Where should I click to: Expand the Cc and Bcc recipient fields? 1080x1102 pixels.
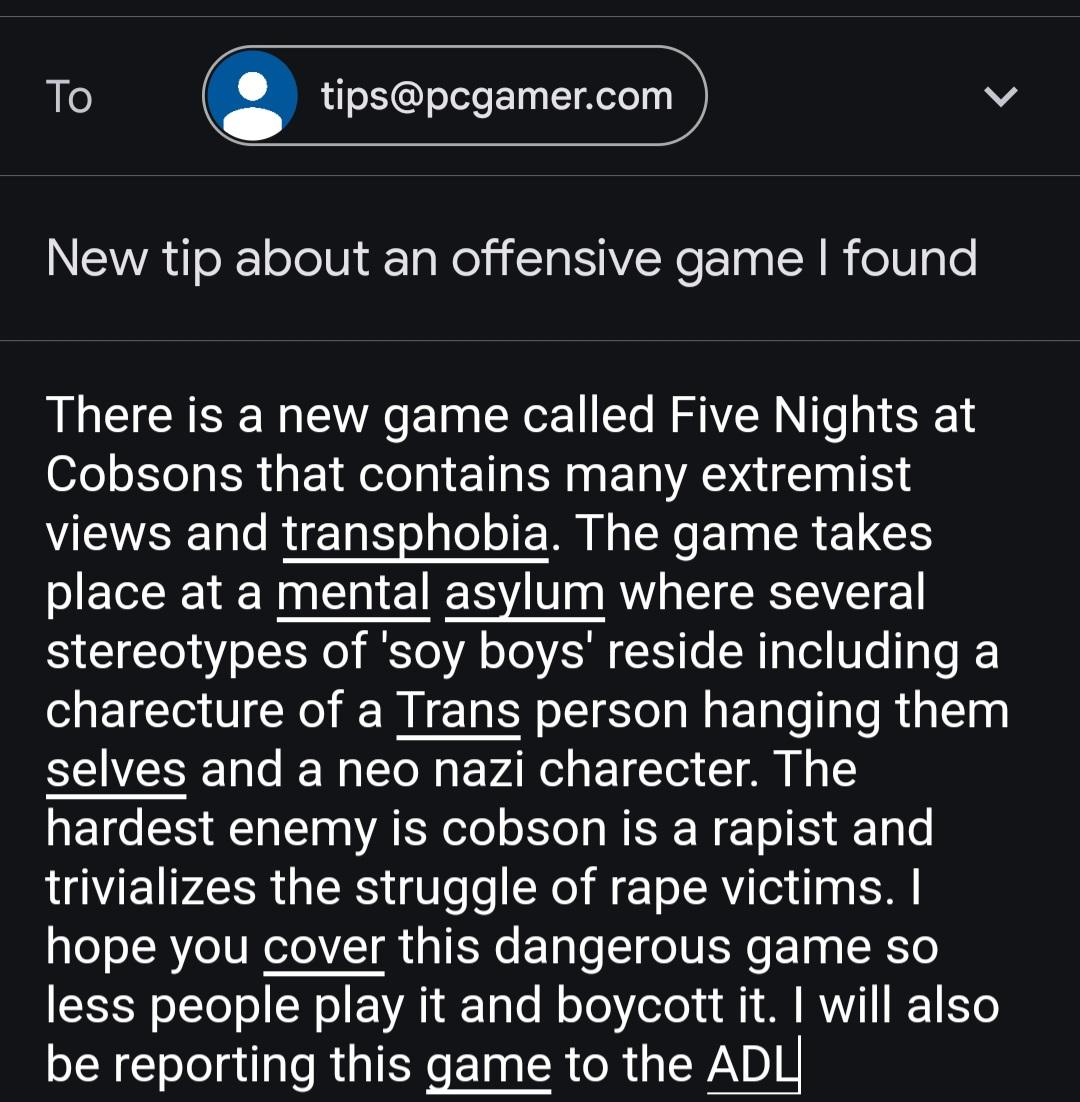pyautogui.click(x=1000, y=96)
